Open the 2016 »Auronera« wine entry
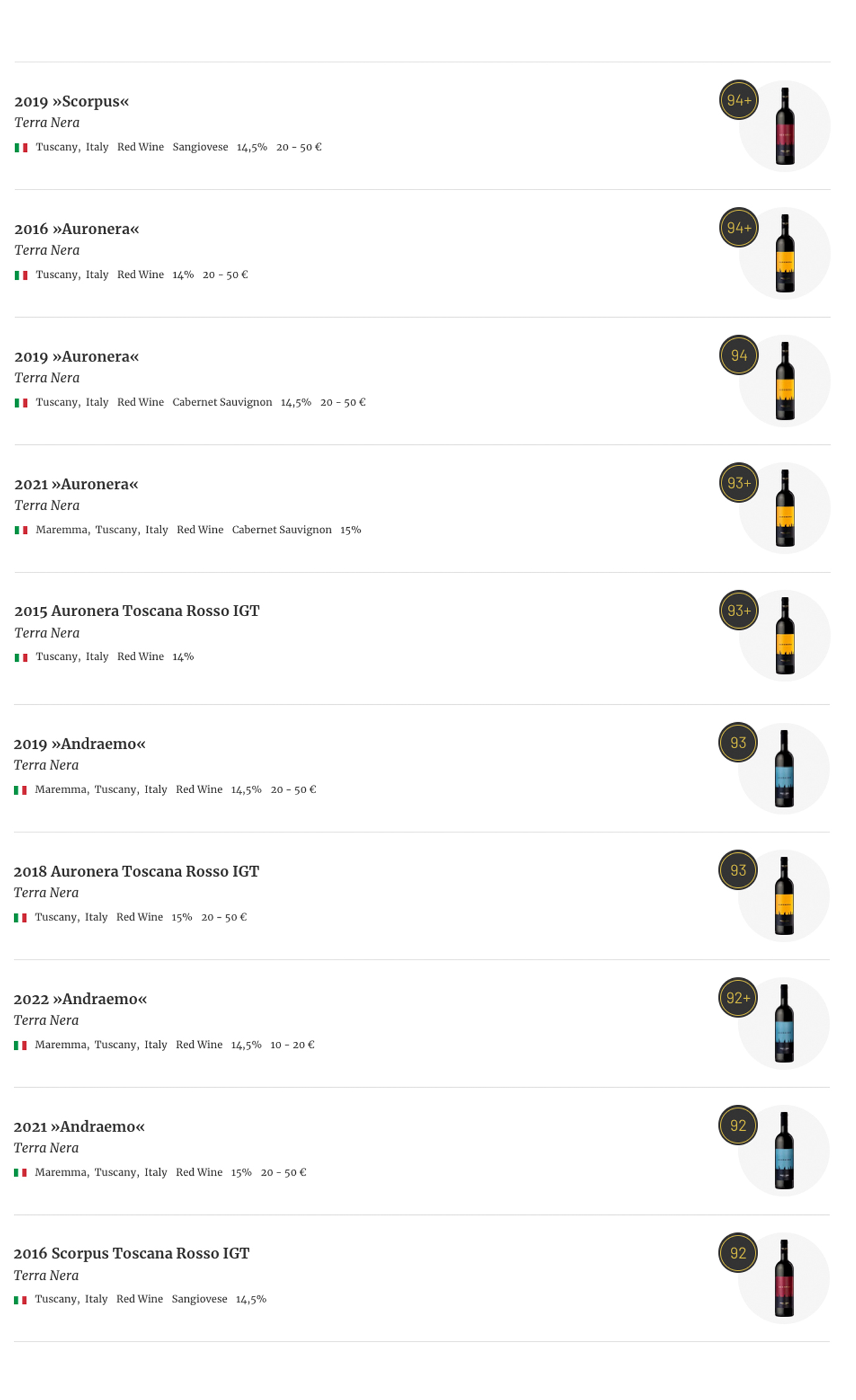The image size is (856, 1400). coord(77,229)
